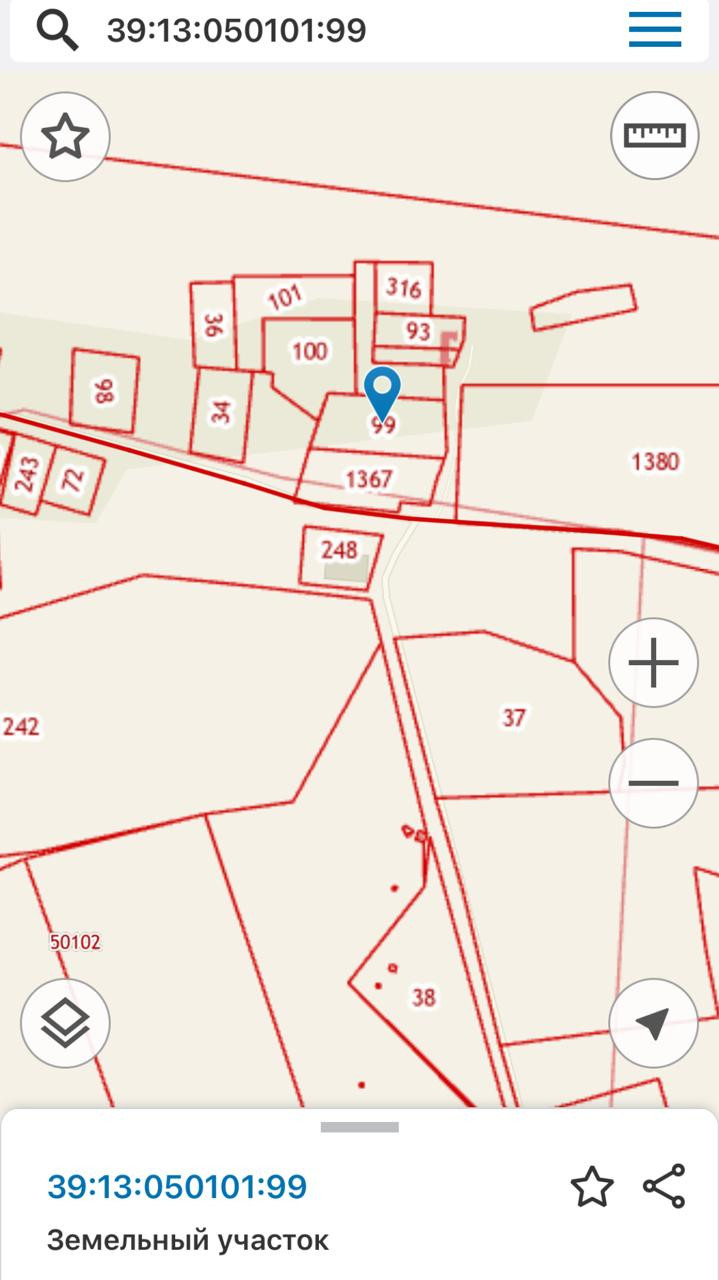Open the hamburger menu
This screenshot has width=719, height=1280.
[x=655, y=30]
